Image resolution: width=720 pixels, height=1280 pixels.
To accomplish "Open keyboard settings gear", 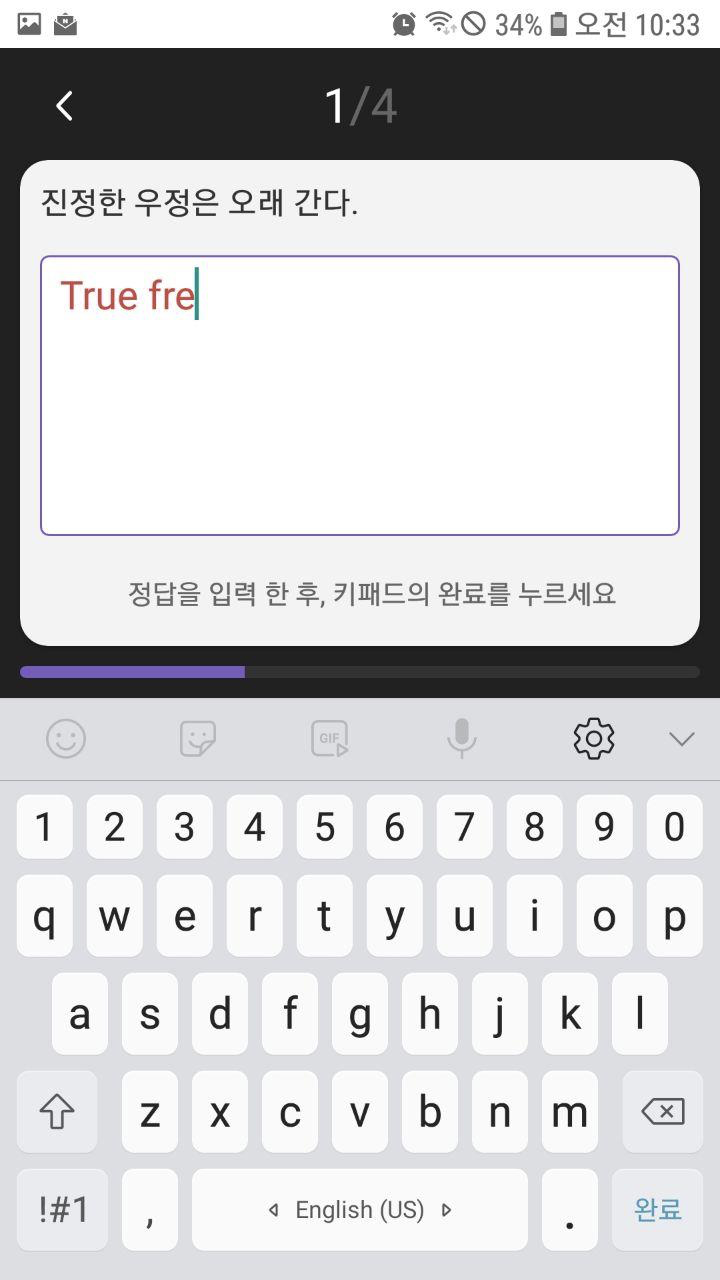I will [593, 739].
